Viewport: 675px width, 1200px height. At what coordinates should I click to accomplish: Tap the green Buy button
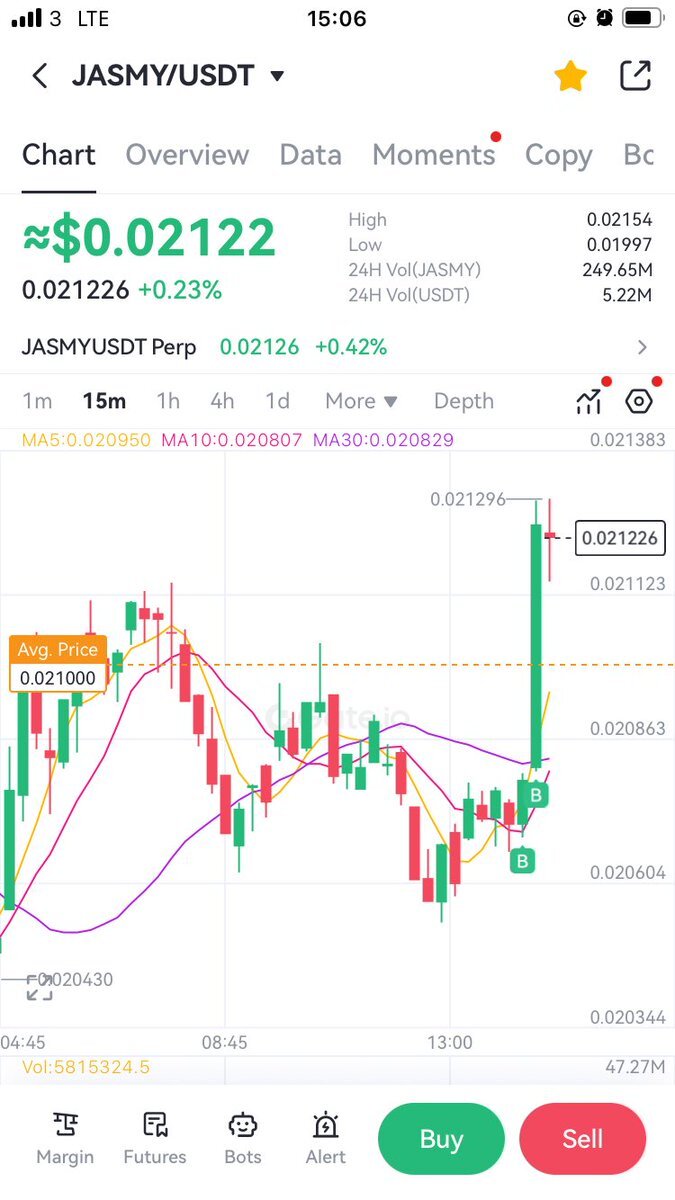441,1139
